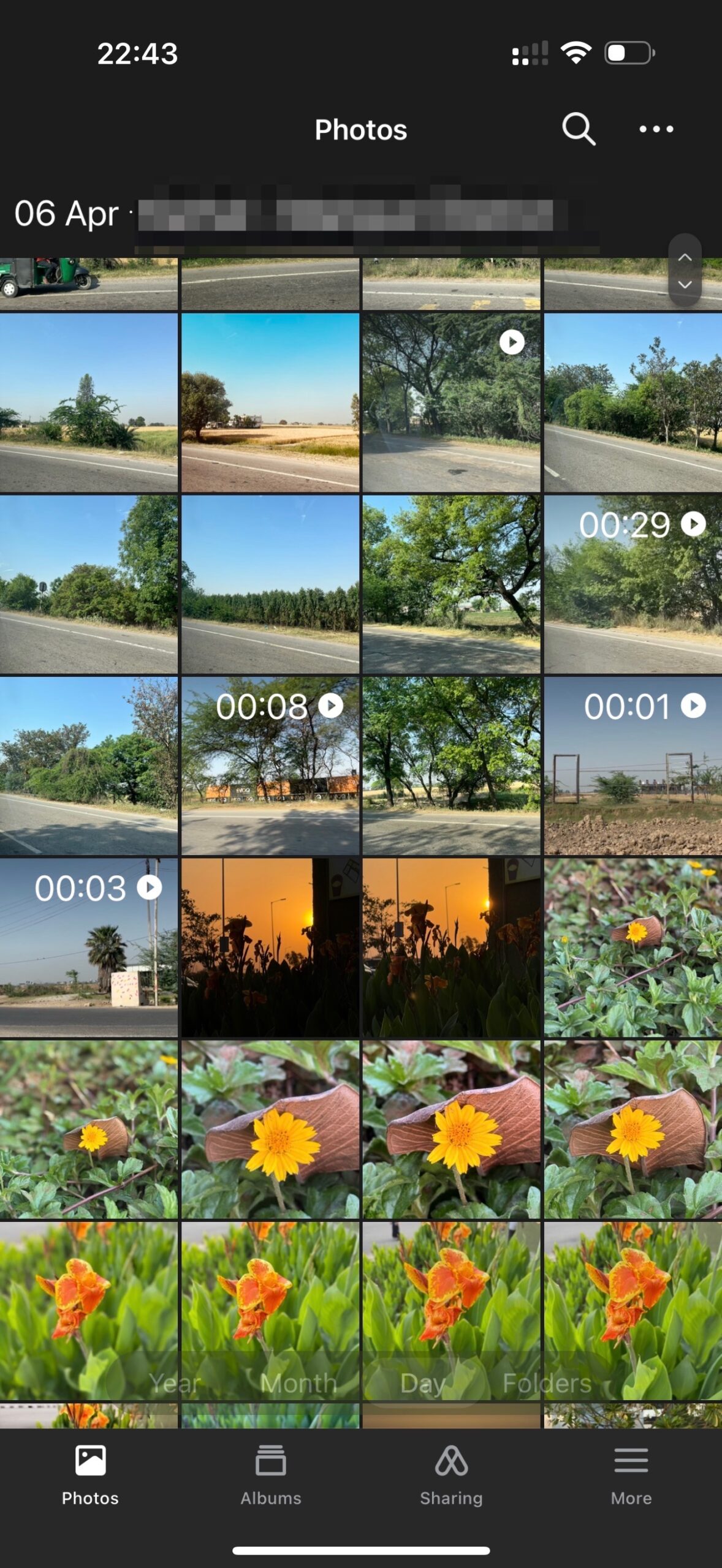The height and width of the screenshot is (1568, 722).
Task: Open the 00:03 palm tree video
Action: coord(89,948)
